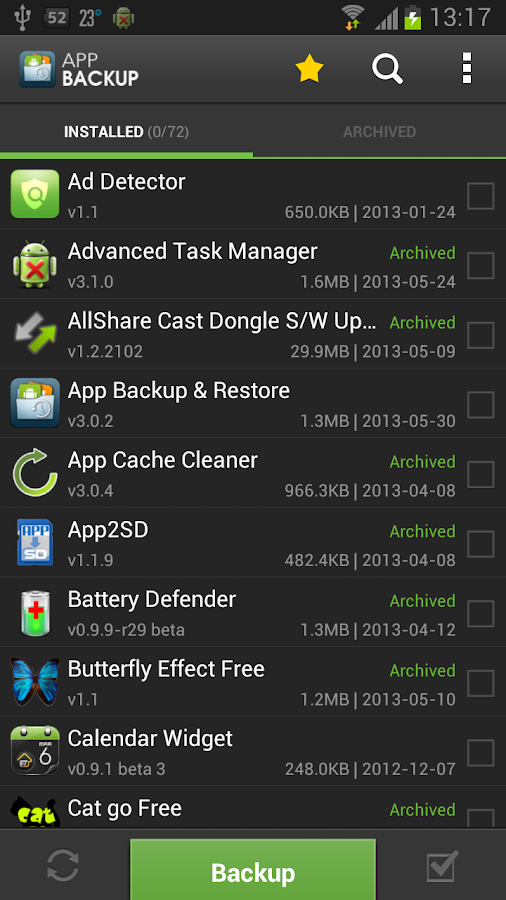Screen dimensions: 506x900
Task: Open the Battery Defender entry
Action: click(253, 613)
